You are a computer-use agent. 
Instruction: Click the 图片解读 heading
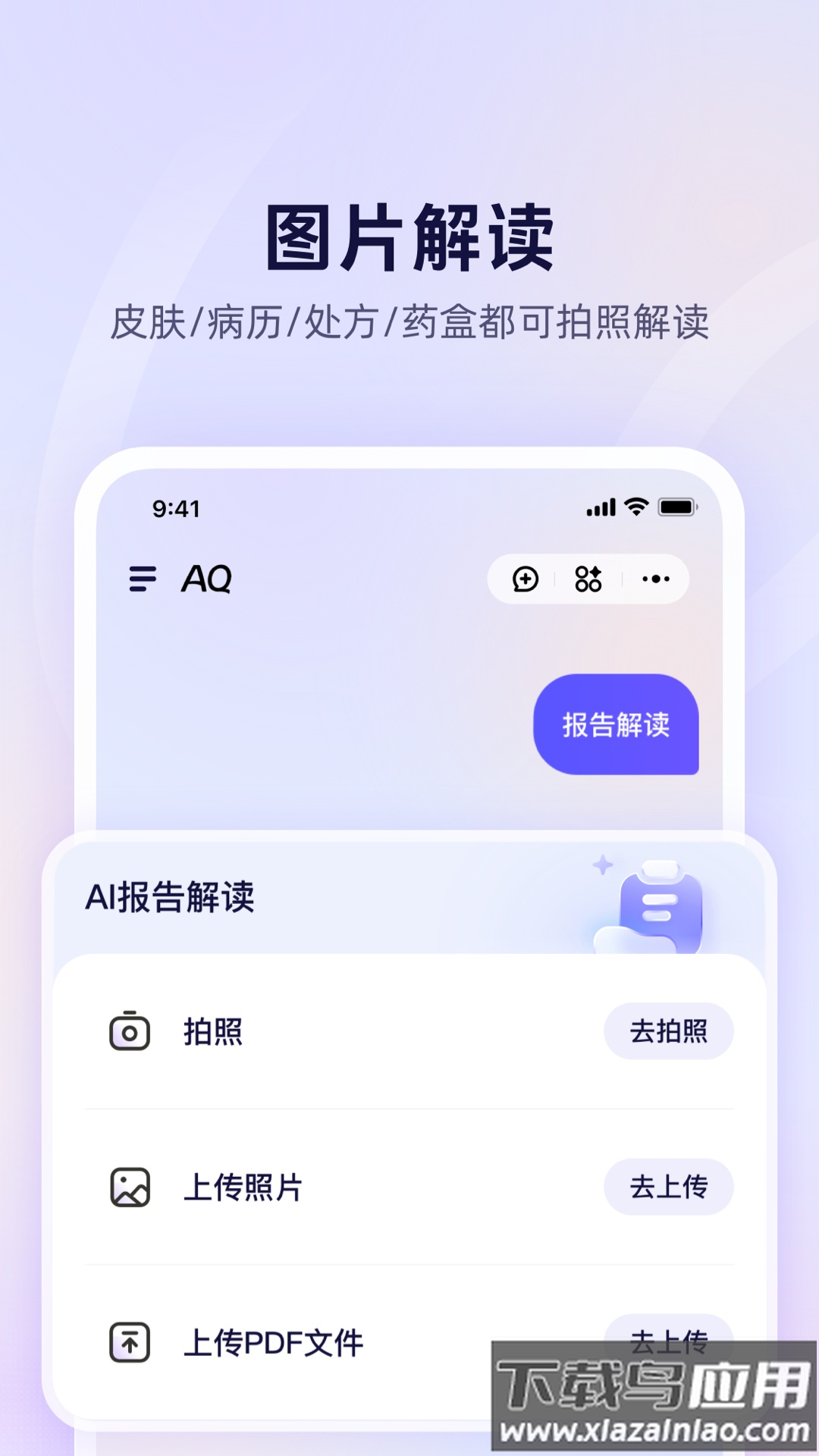point(409,235)
